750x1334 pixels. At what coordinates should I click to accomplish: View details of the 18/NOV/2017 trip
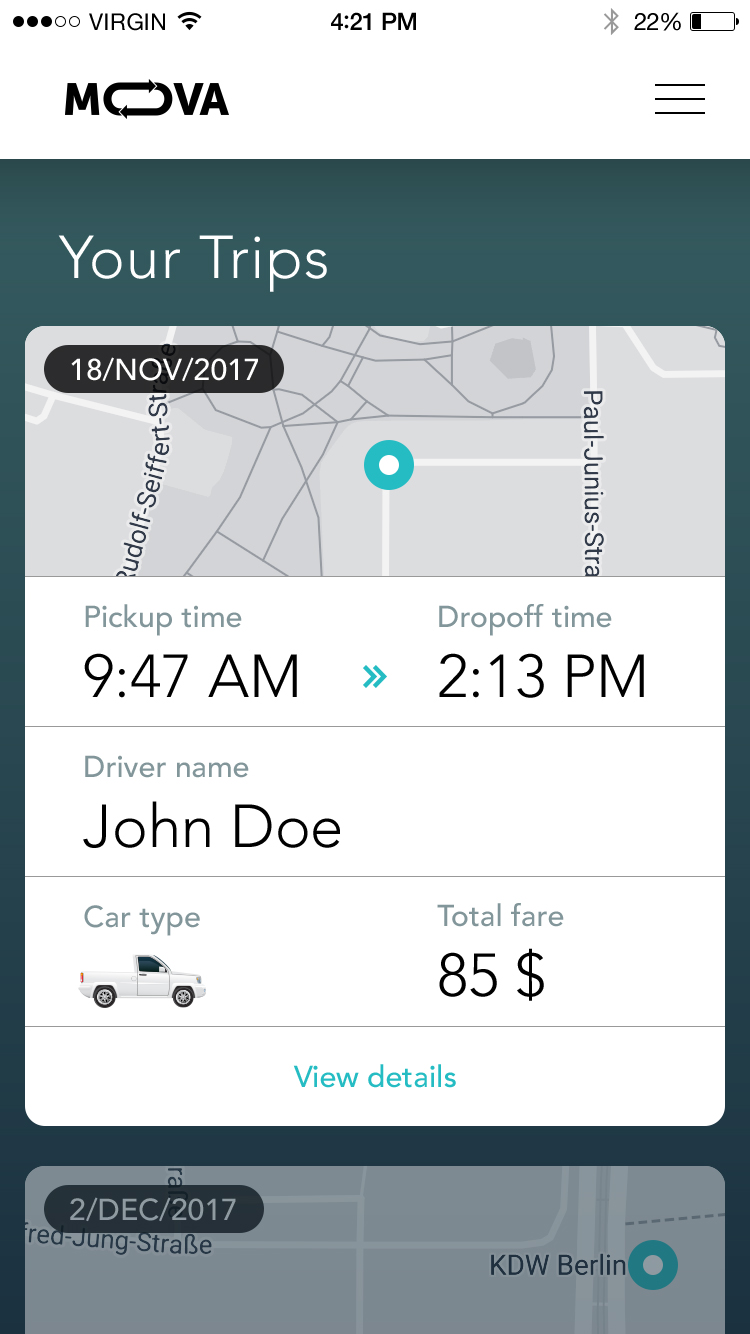coord(375,1077)
